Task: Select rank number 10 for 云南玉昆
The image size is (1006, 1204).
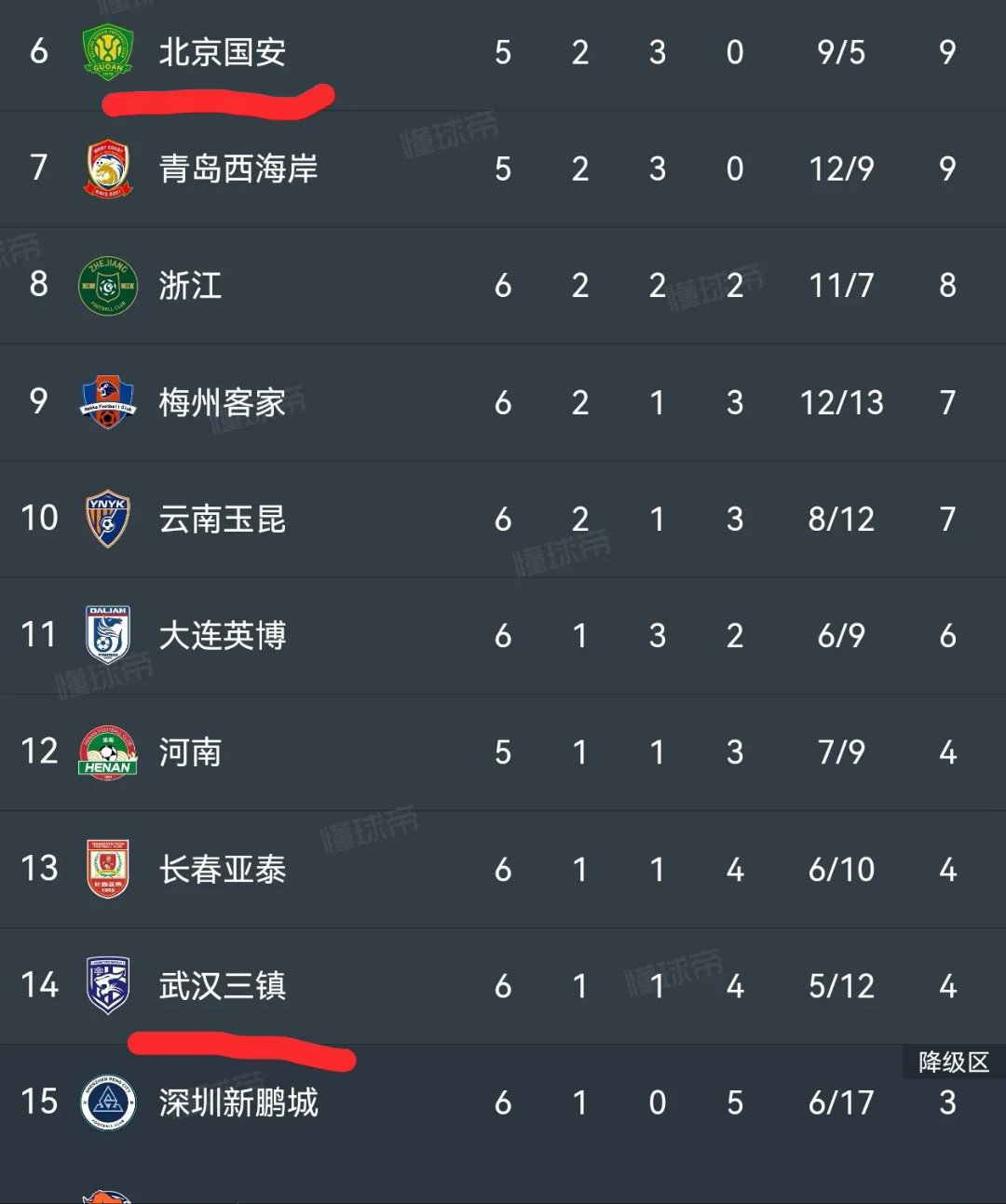Action: coord(39,519)
